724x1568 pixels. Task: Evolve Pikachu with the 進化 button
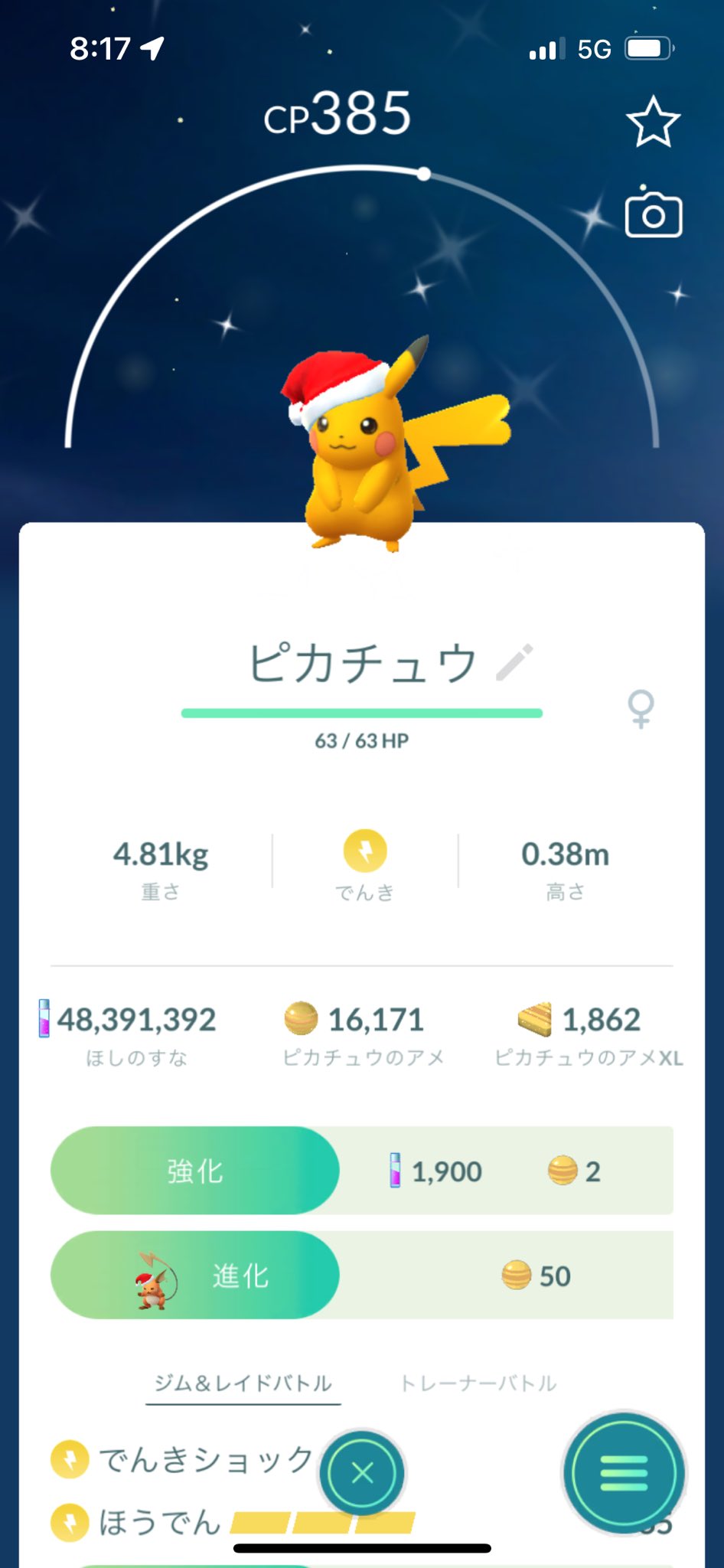(x=195, y=1276)
